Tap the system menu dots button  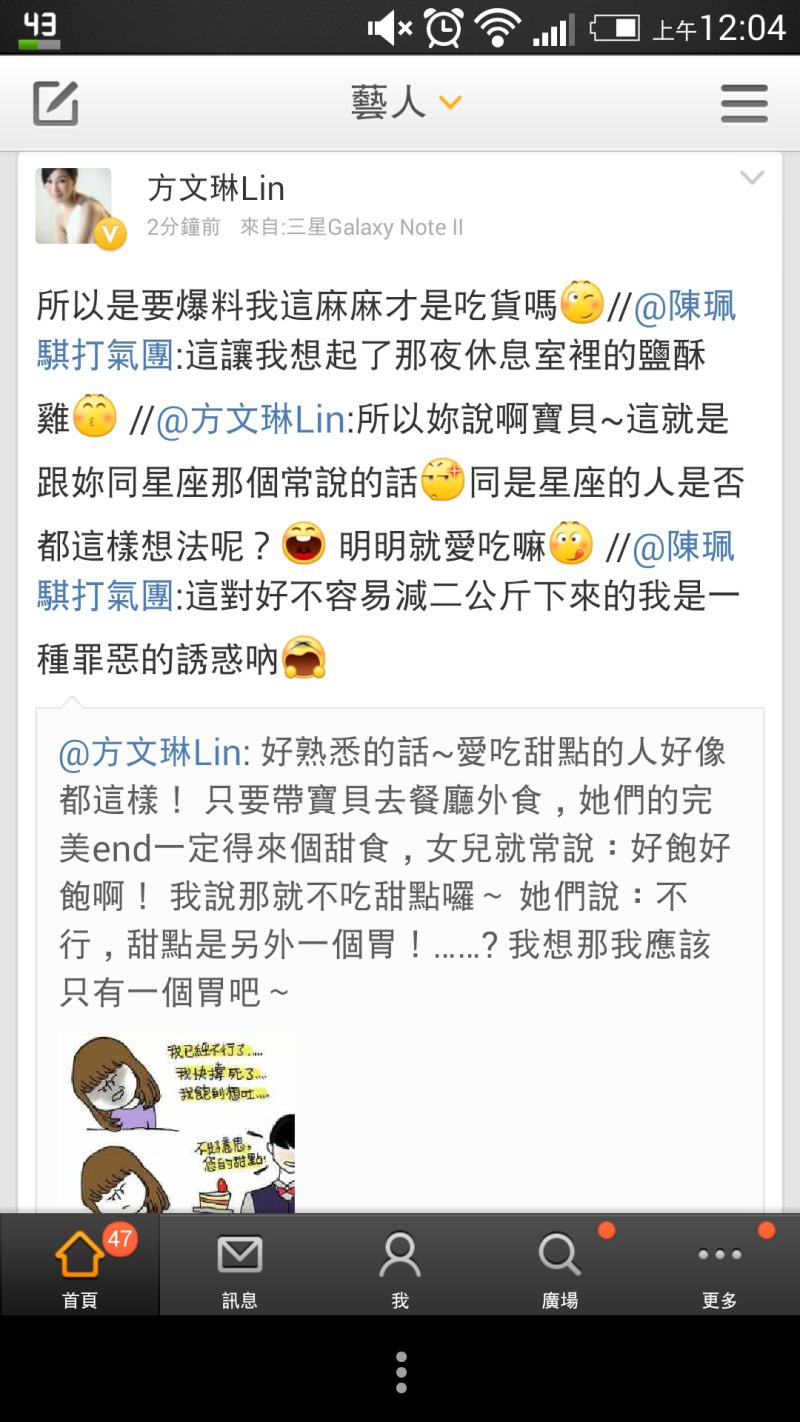point(401,1372)
